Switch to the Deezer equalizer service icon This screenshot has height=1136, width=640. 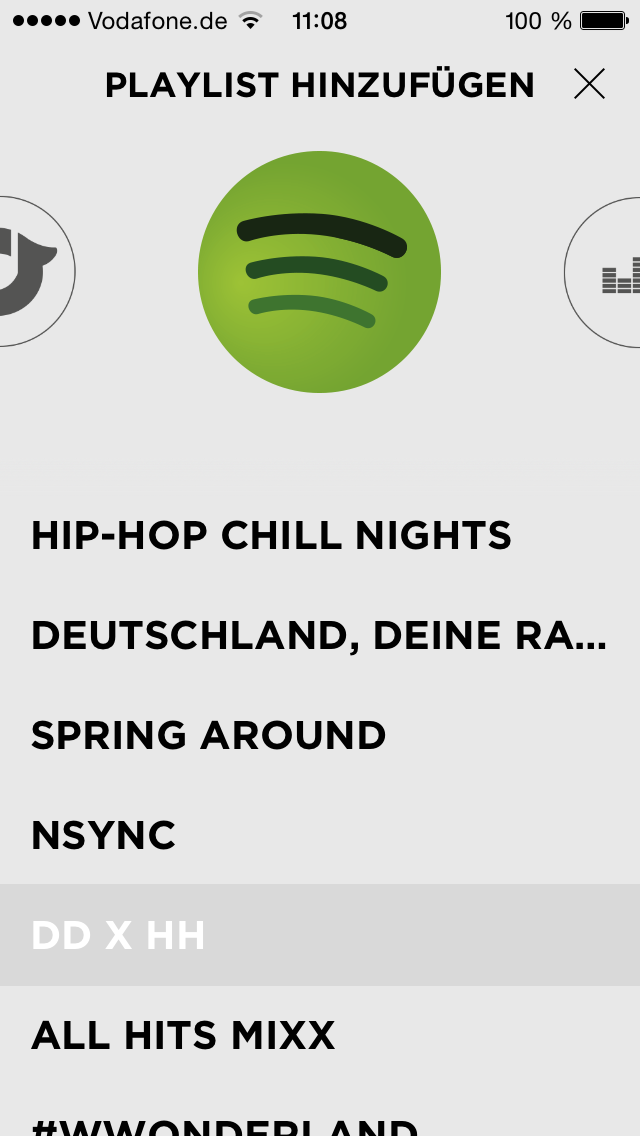coord(603,272)
